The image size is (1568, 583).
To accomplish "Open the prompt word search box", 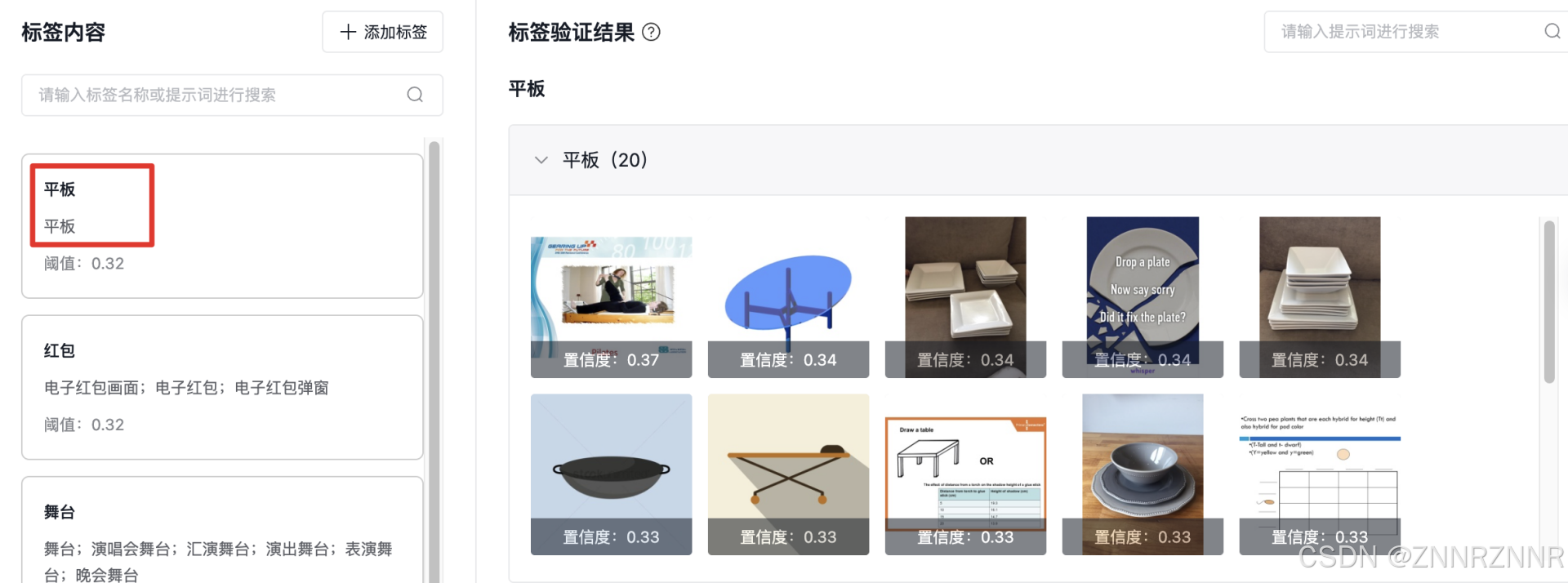I will tap(1405, 32).
